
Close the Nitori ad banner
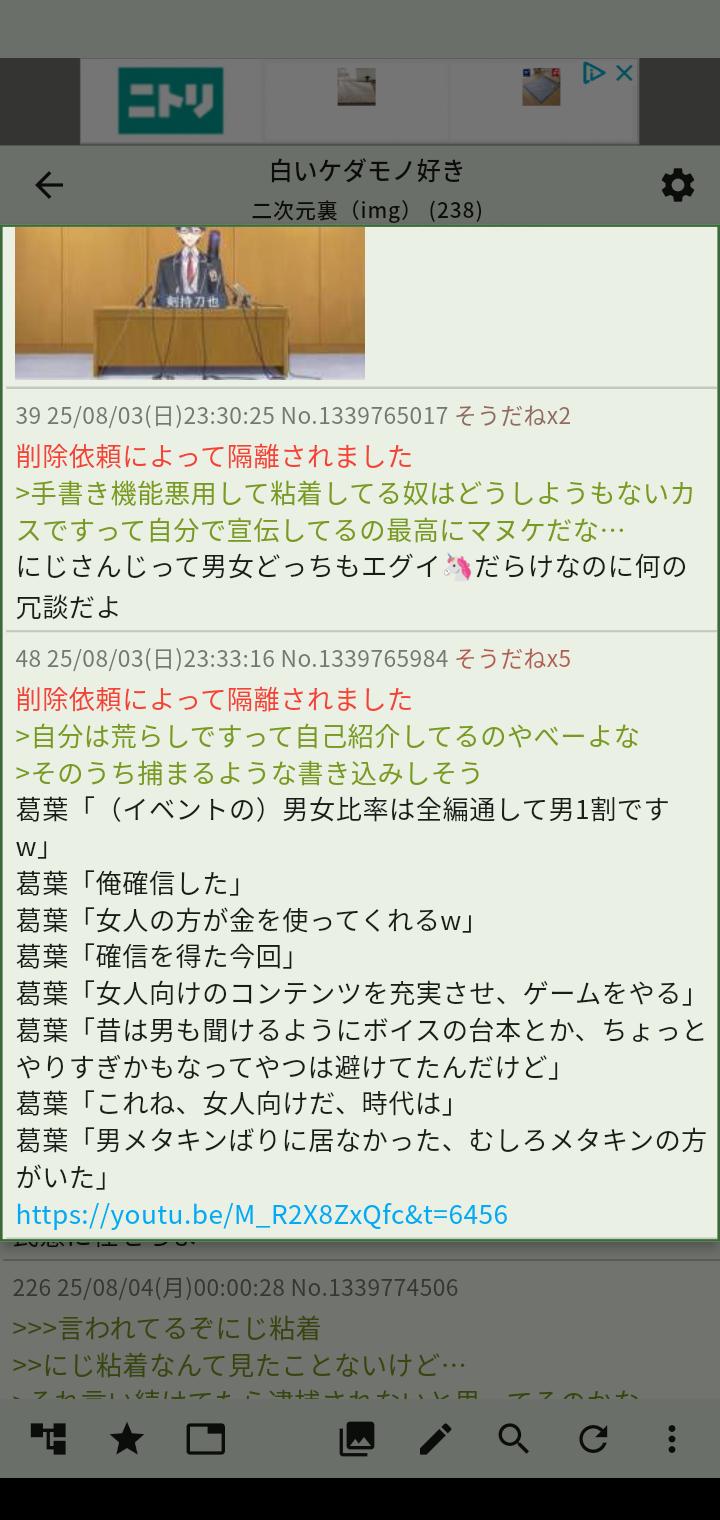coord(624,73)
